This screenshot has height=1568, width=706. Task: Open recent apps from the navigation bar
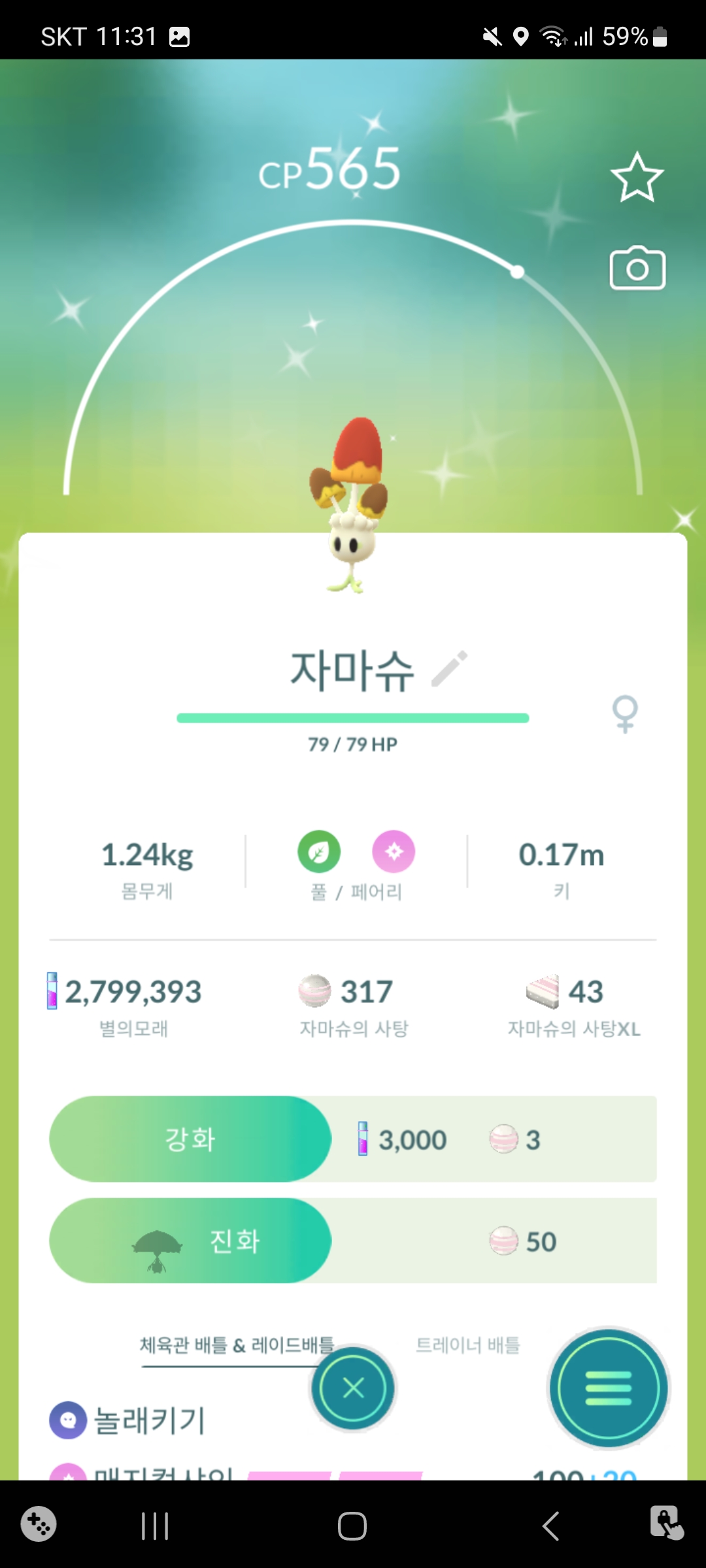pos(155,1526)
